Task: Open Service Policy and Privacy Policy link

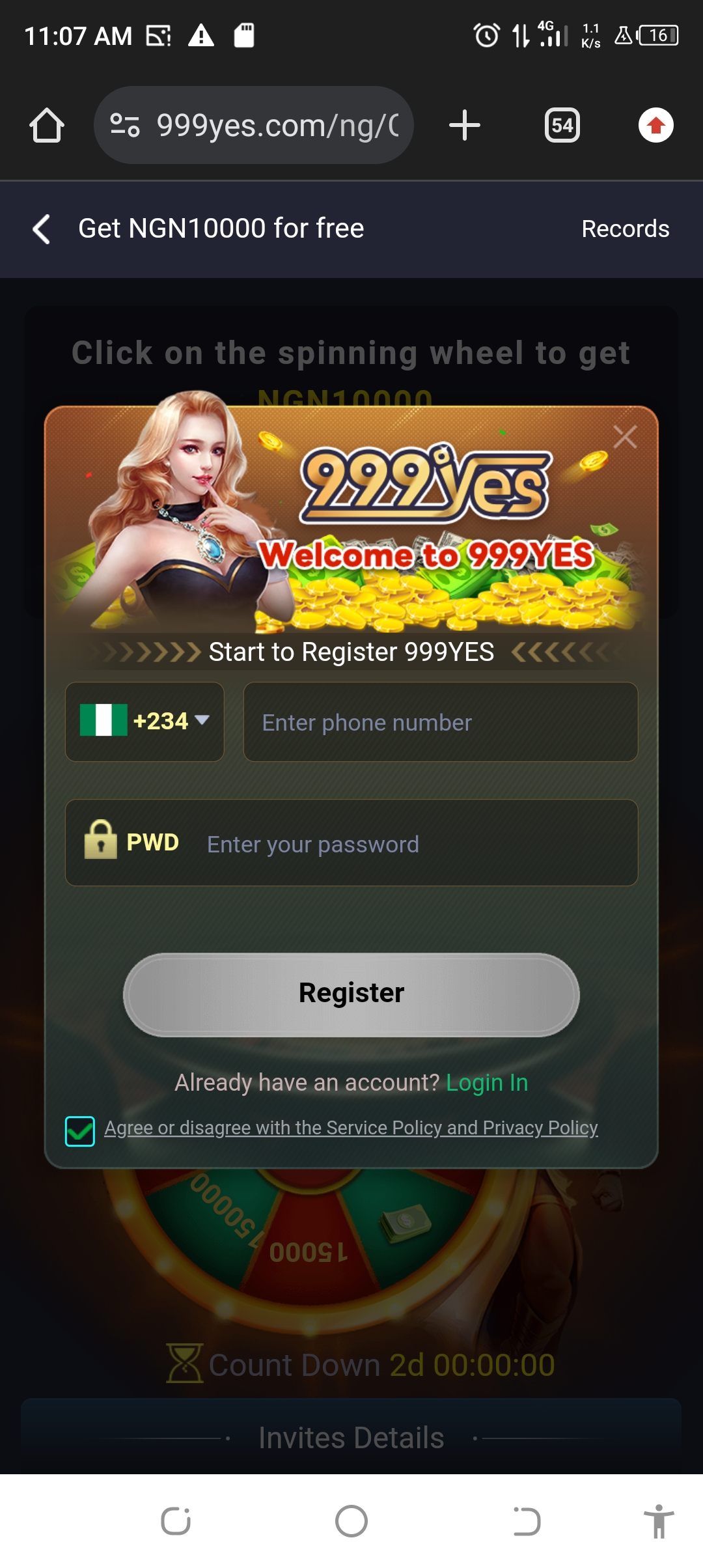Action: pos(351,1128)
